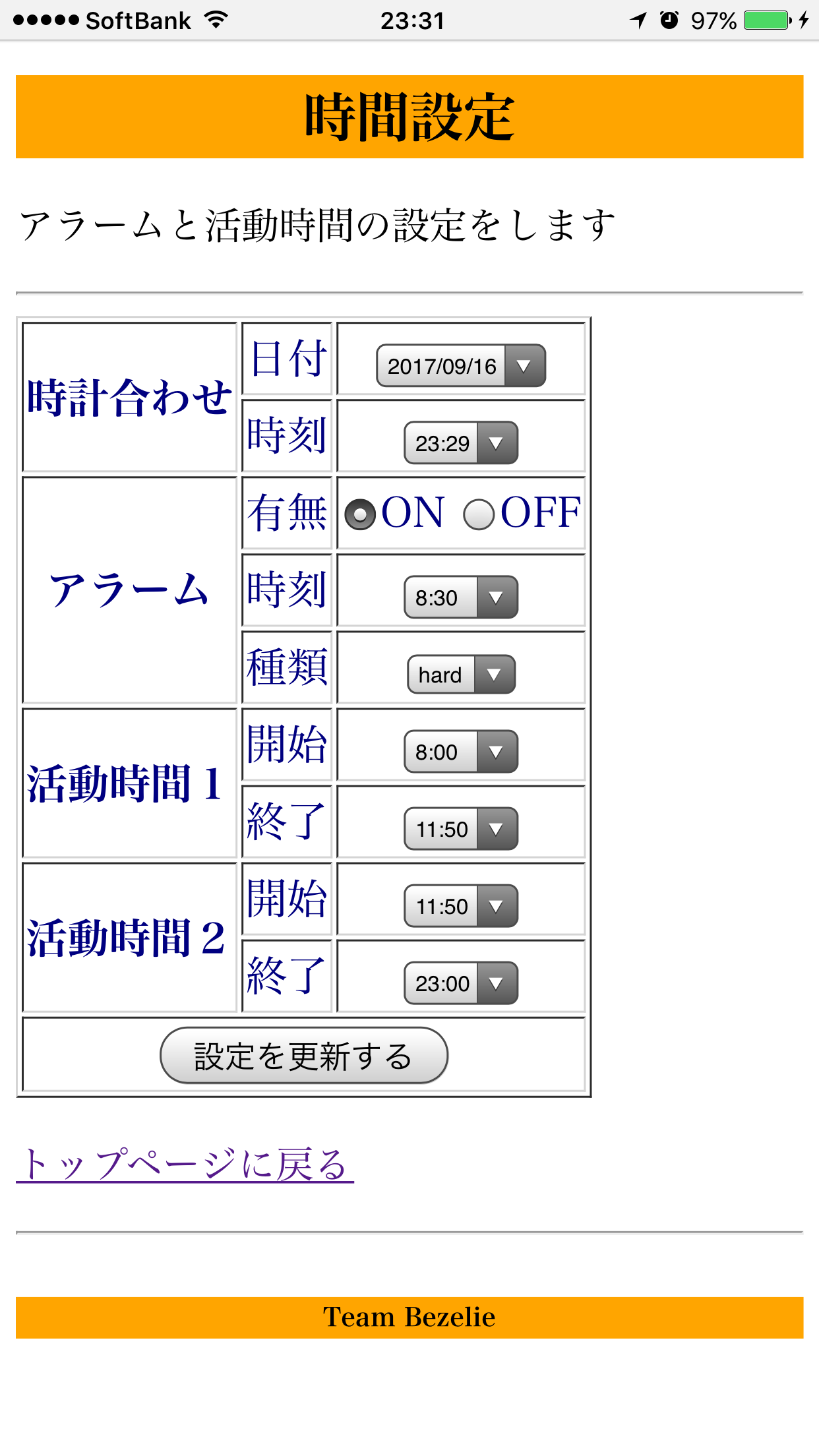Open the alarm time dropdown showing 8:30
The height and width of the screenshot is (1456, 819).
[x=460, y=597]
